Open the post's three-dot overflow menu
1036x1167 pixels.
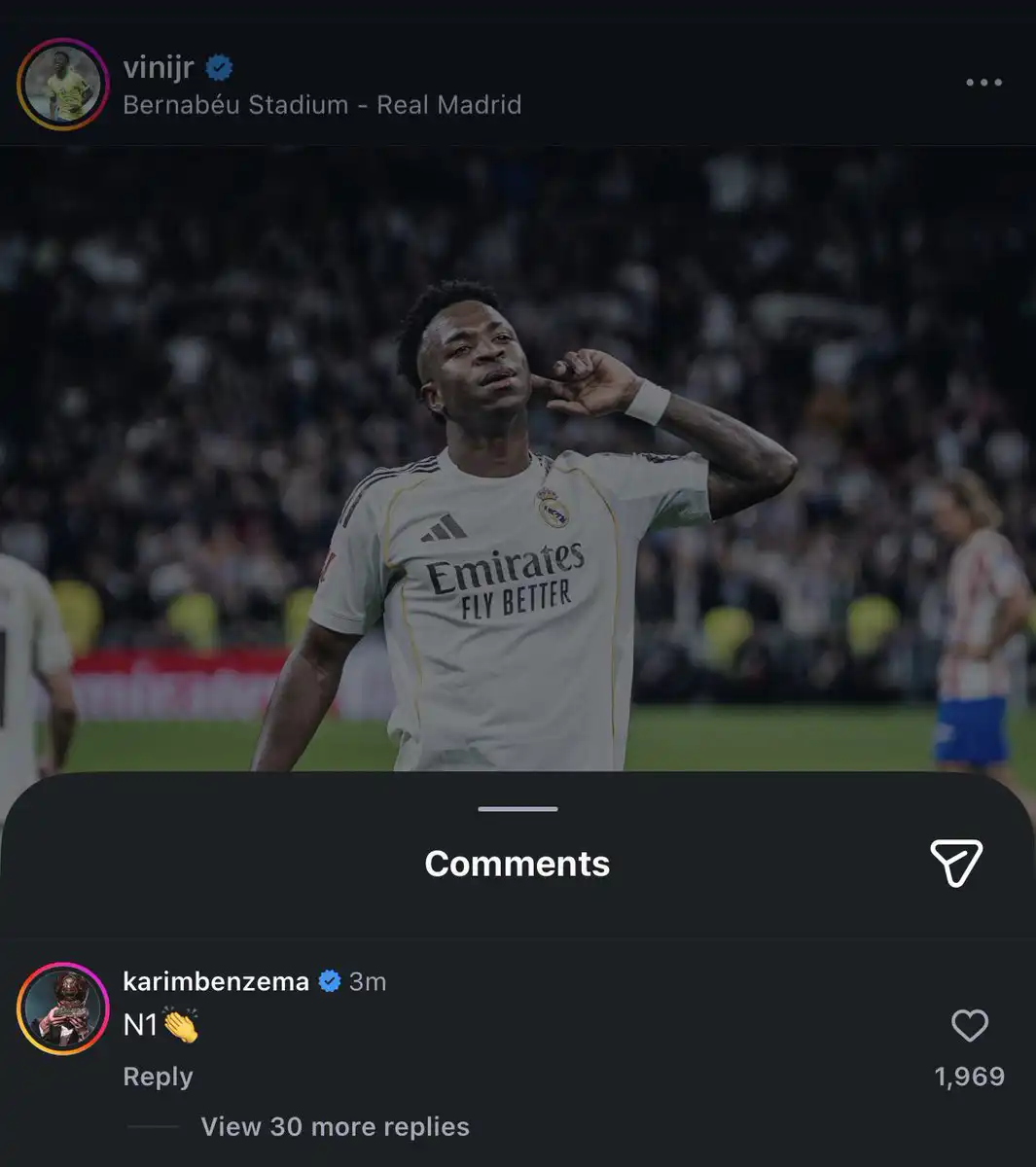983,83
